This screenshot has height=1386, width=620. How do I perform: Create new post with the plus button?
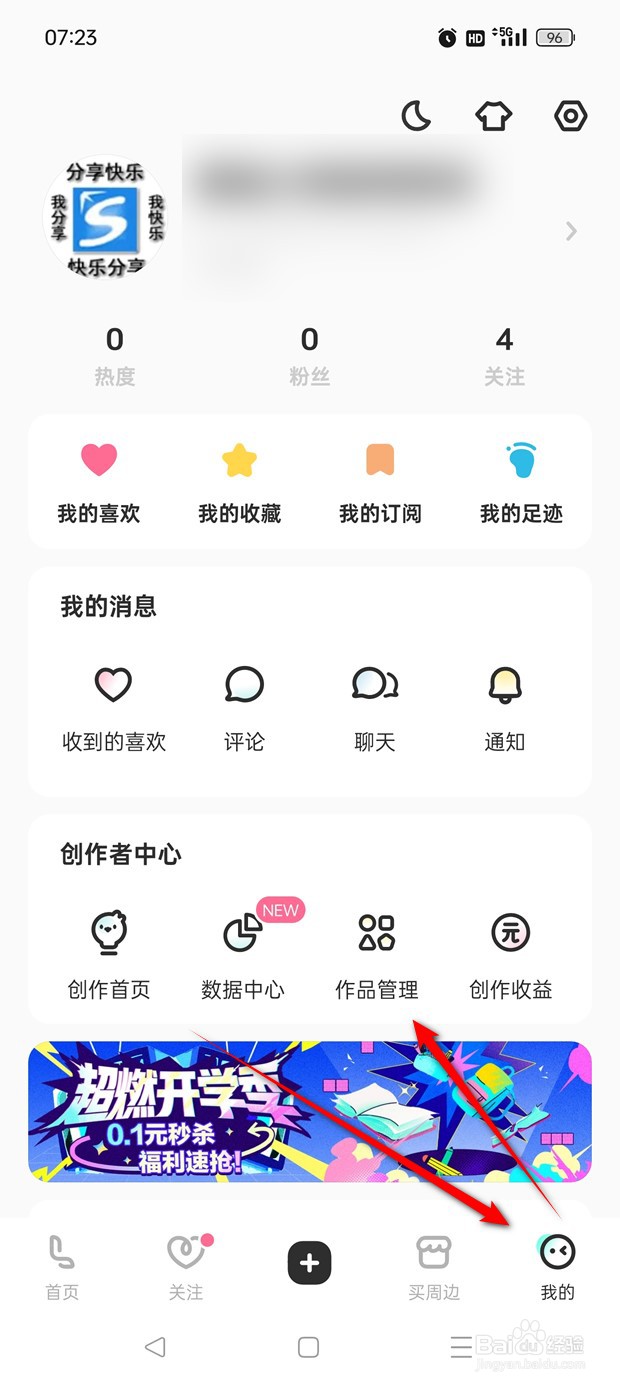(310, 1263)
